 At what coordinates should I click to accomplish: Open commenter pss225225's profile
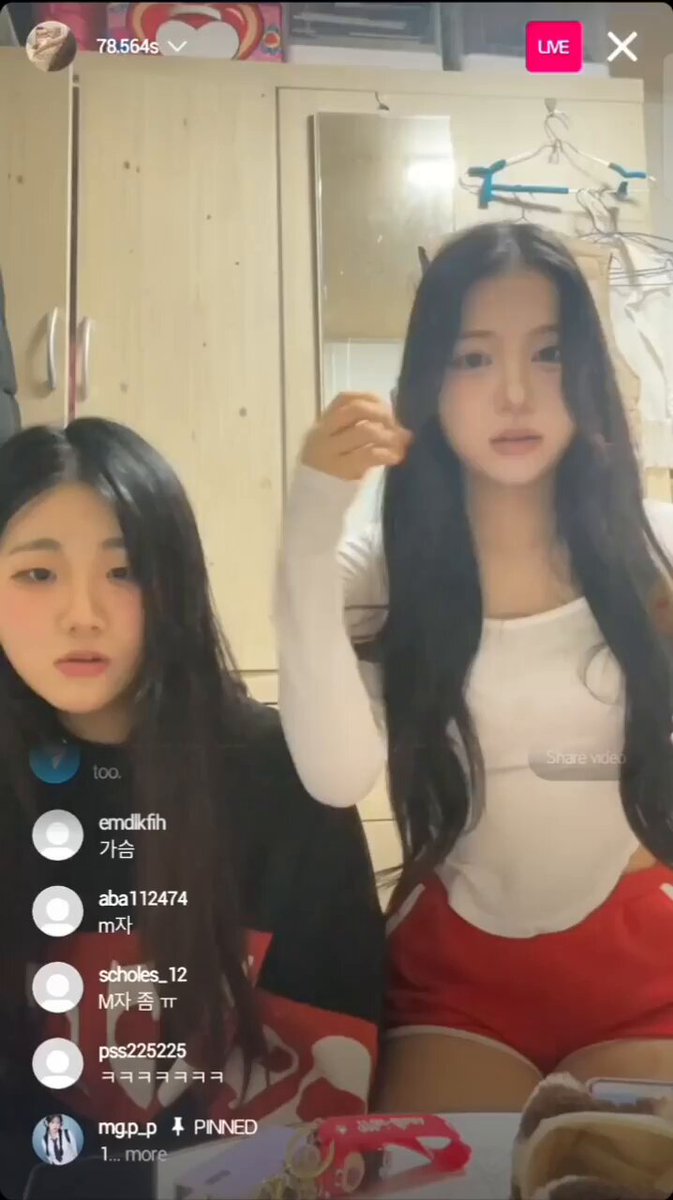[57, 1063]
